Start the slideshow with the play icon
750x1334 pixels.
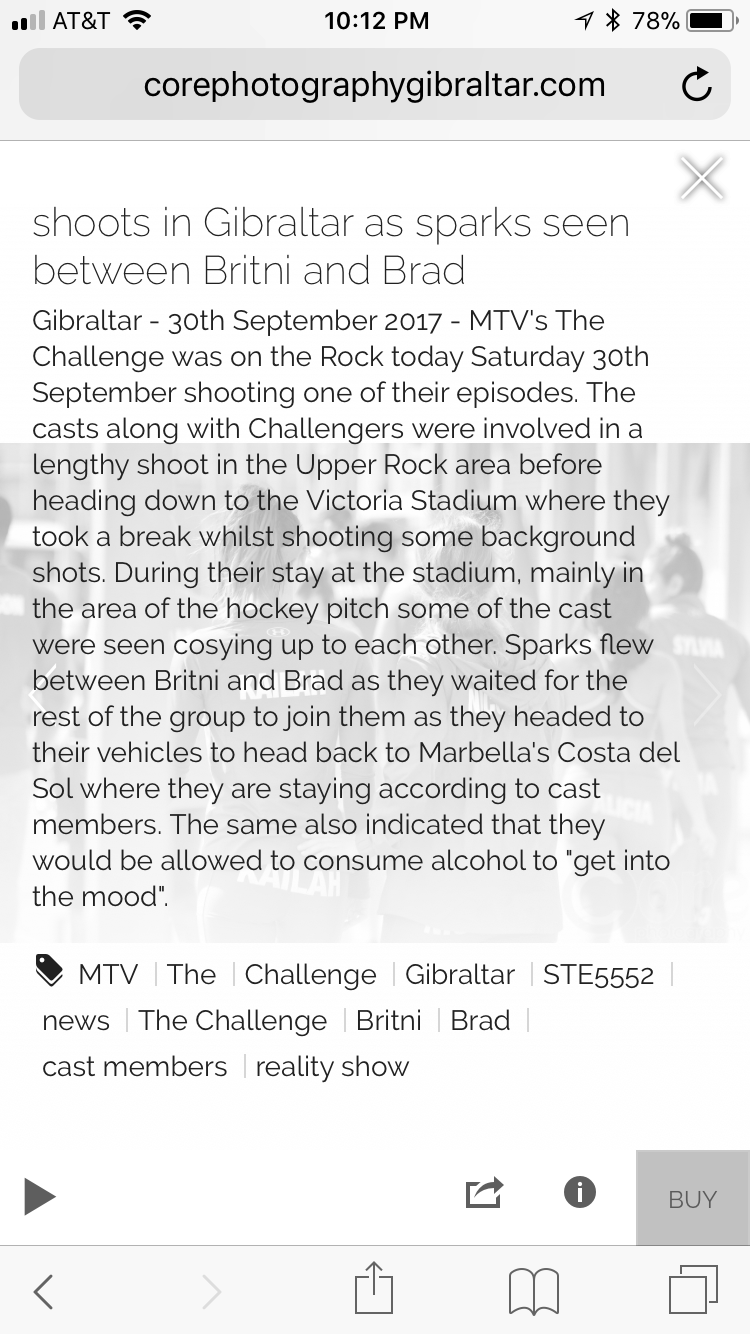click(40, 1196)
